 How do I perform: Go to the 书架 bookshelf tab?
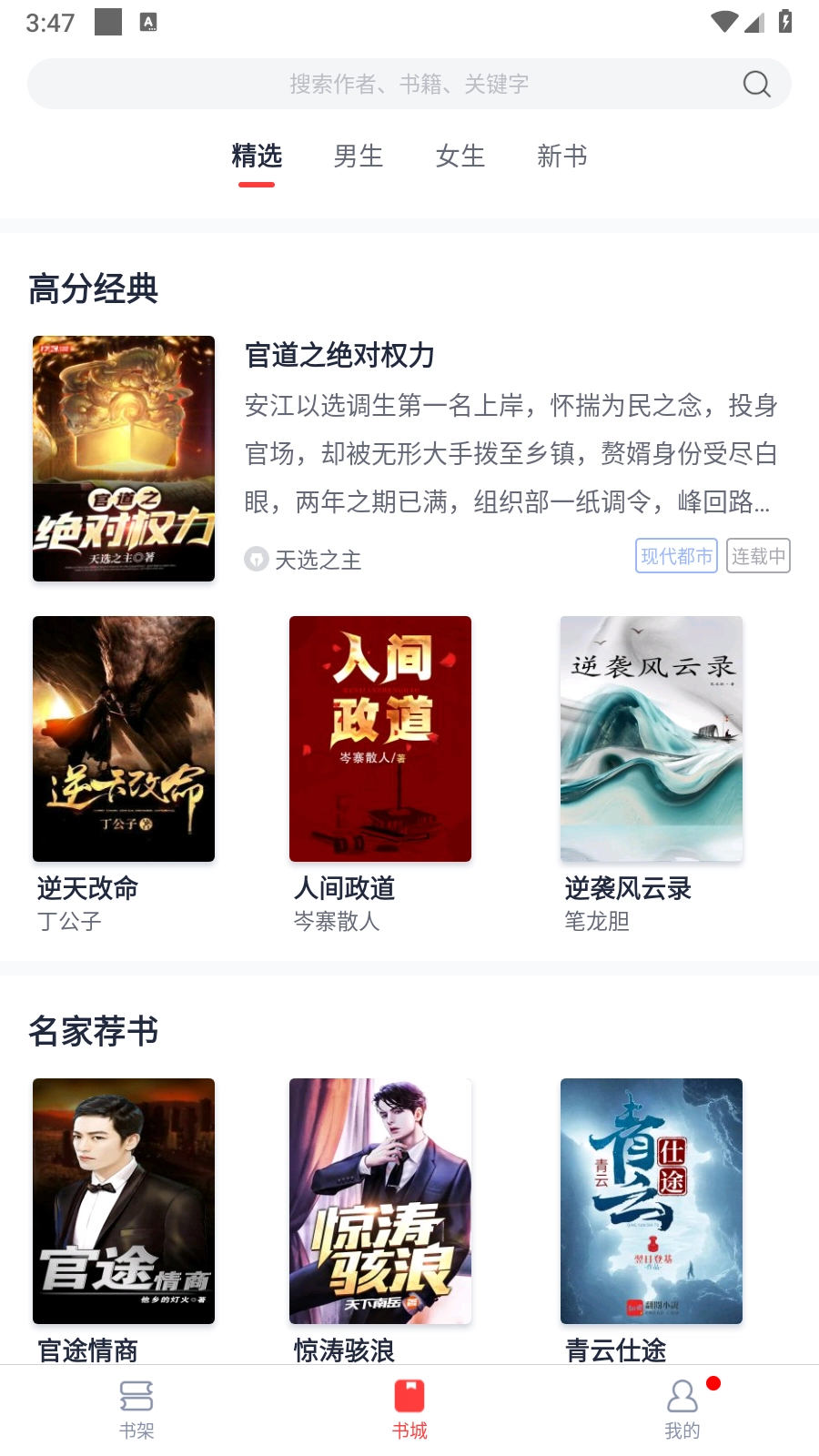(x=136, y=1409)
